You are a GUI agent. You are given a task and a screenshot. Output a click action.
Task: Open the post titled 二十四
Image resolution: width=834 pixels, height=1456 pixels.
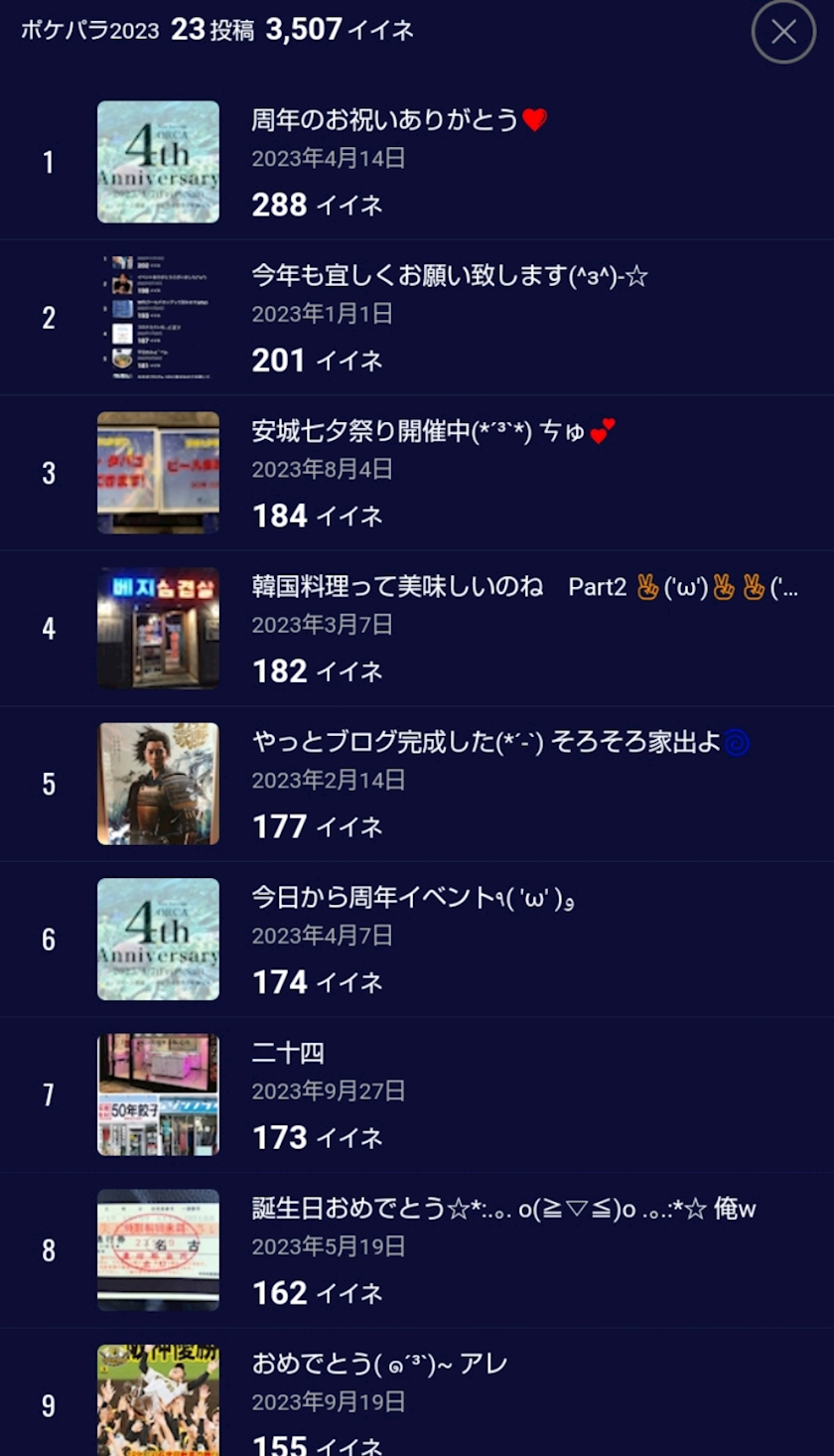pyautogui.click(x=288, y=1054)
